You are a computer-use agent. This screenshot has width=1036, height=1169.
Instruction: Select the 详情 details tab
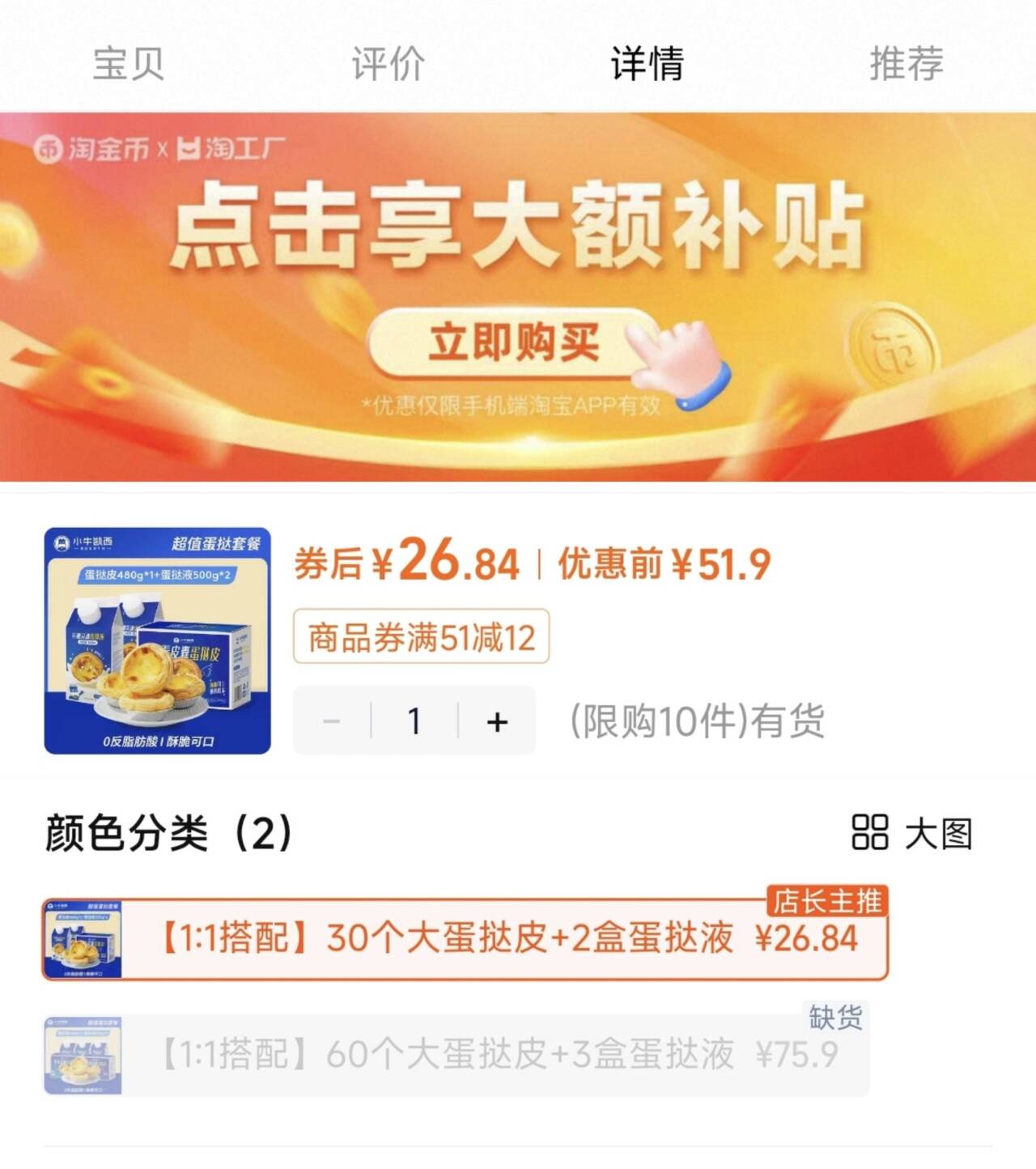tap(647, 63)
